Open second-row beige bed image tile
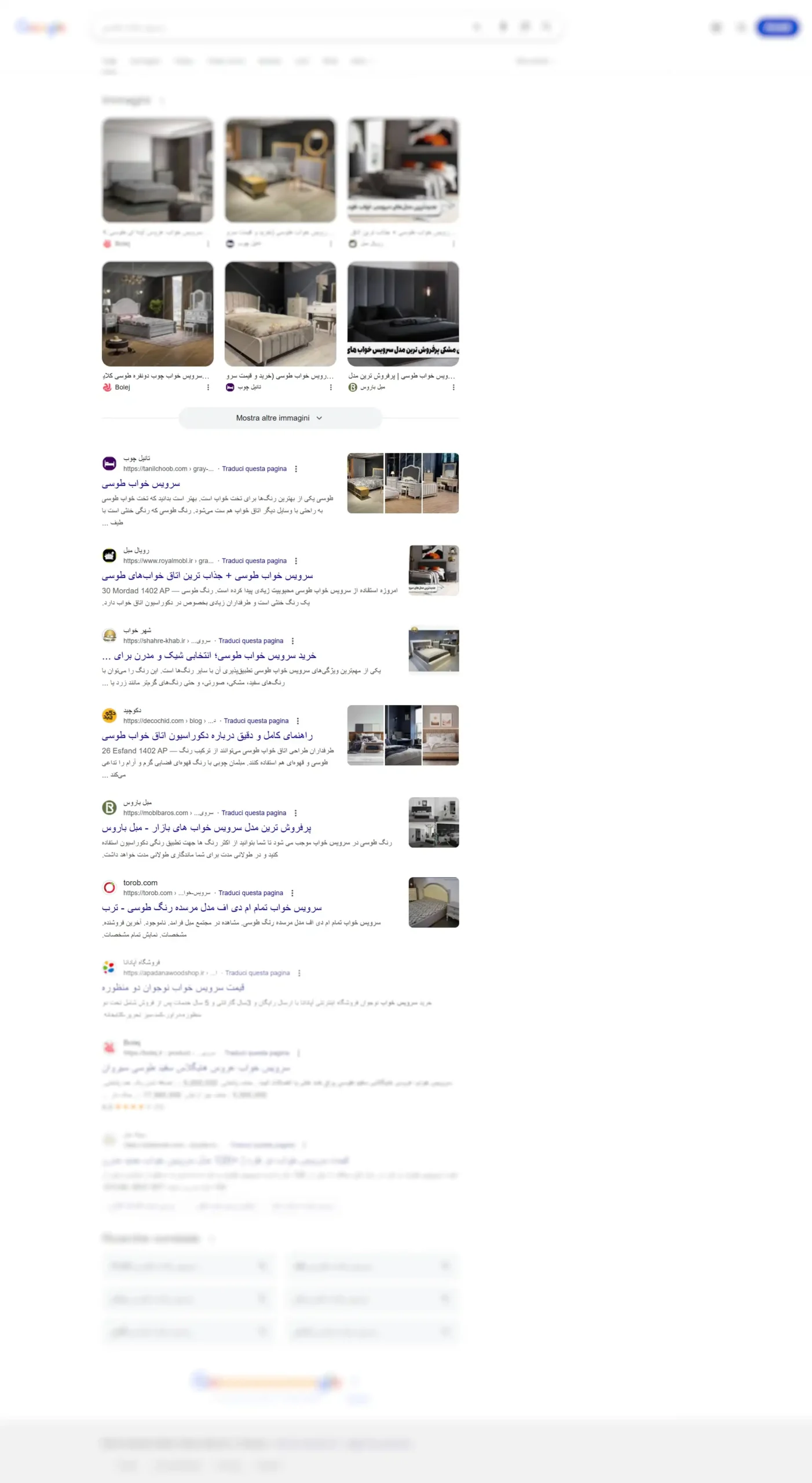812x1483 pixels. (x=280, y=313)
